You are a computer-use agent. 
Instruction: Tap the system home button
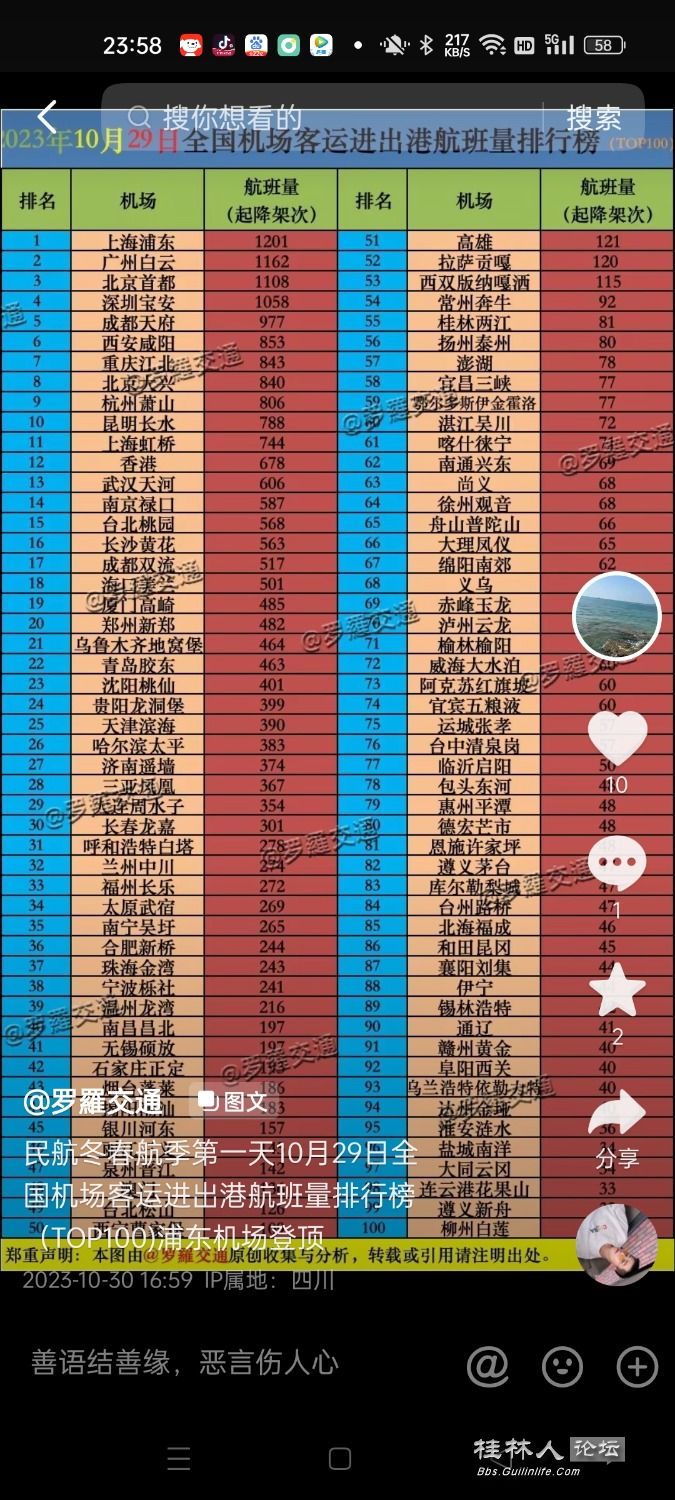(x=339, y=1459)
